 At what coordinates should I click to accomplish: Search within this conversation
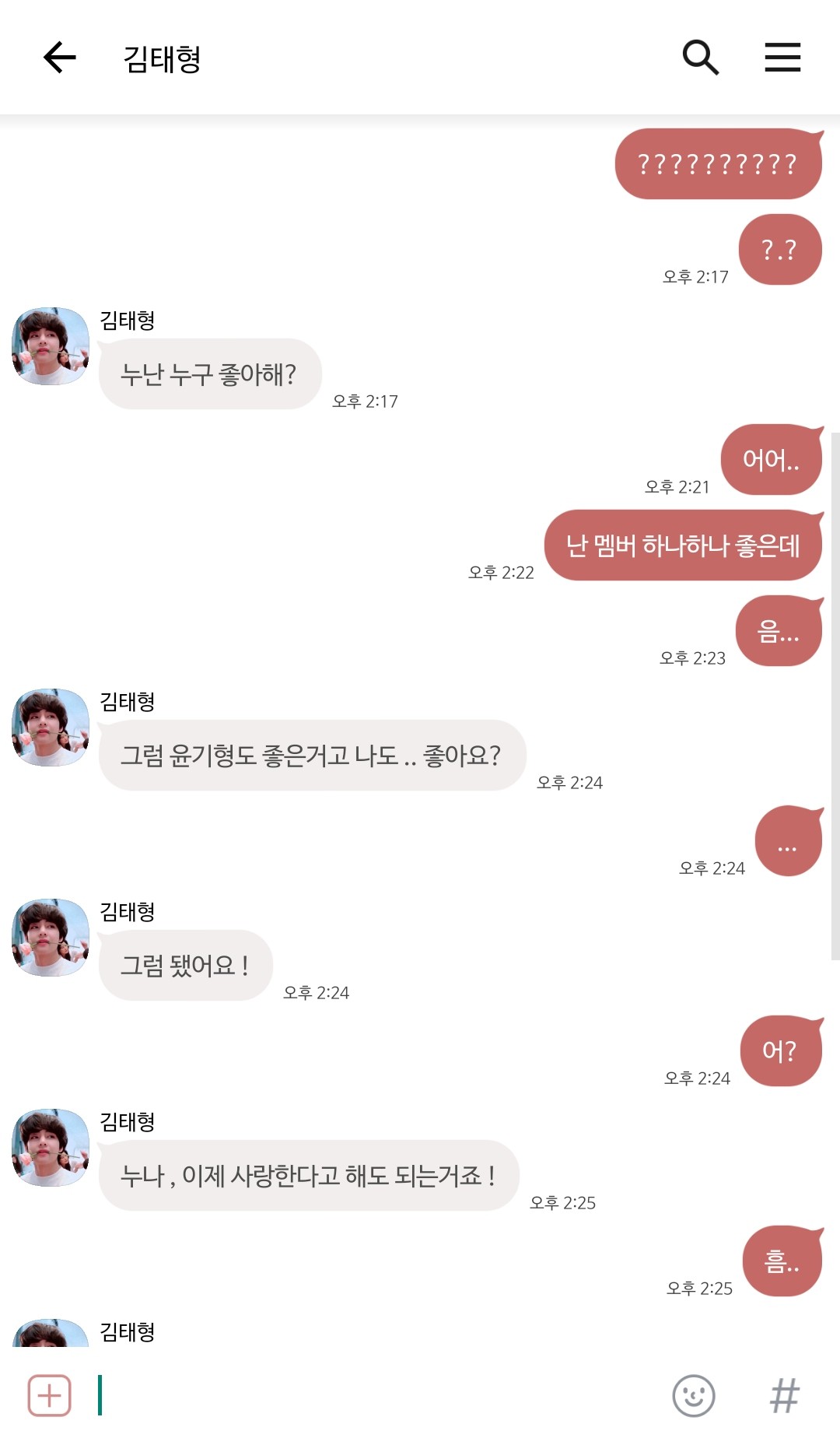pyautogui.click(x=700, y=58)
